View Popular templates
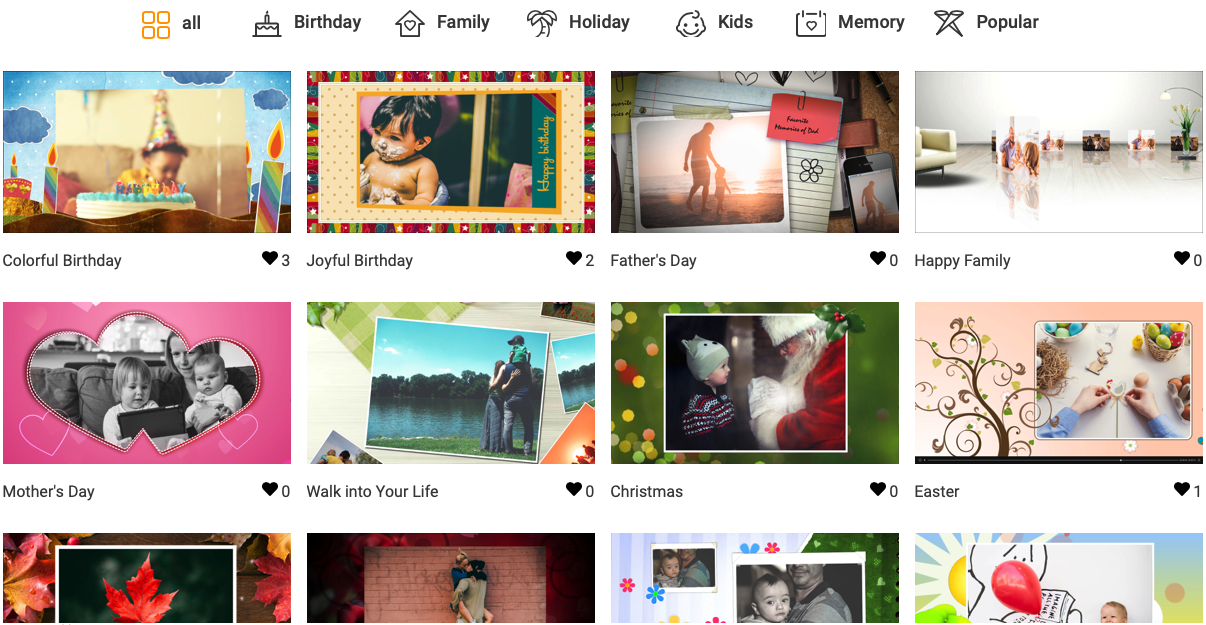This screenshot has height=625, width=1206. (986, 23)
